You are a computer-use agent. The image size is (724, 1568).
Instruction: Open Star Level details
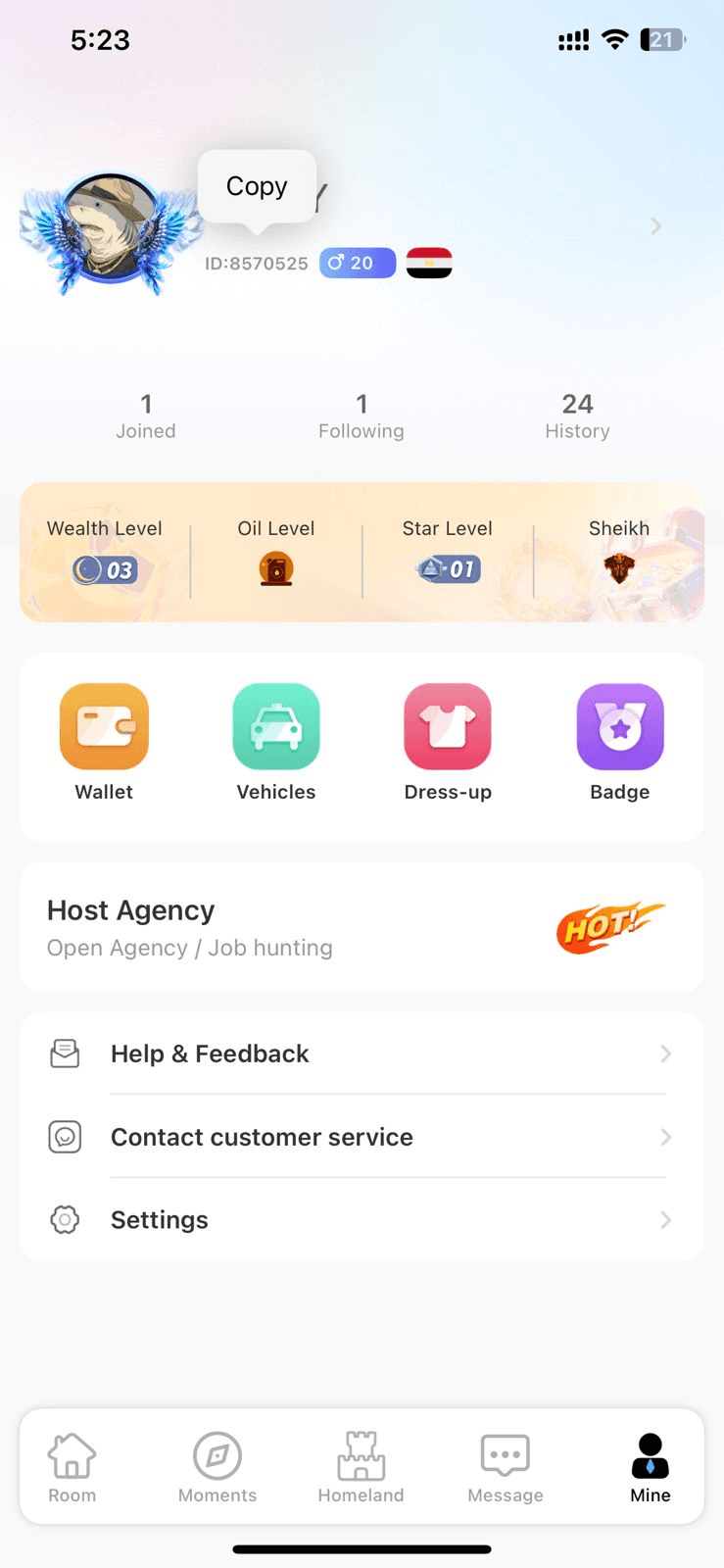448,552
